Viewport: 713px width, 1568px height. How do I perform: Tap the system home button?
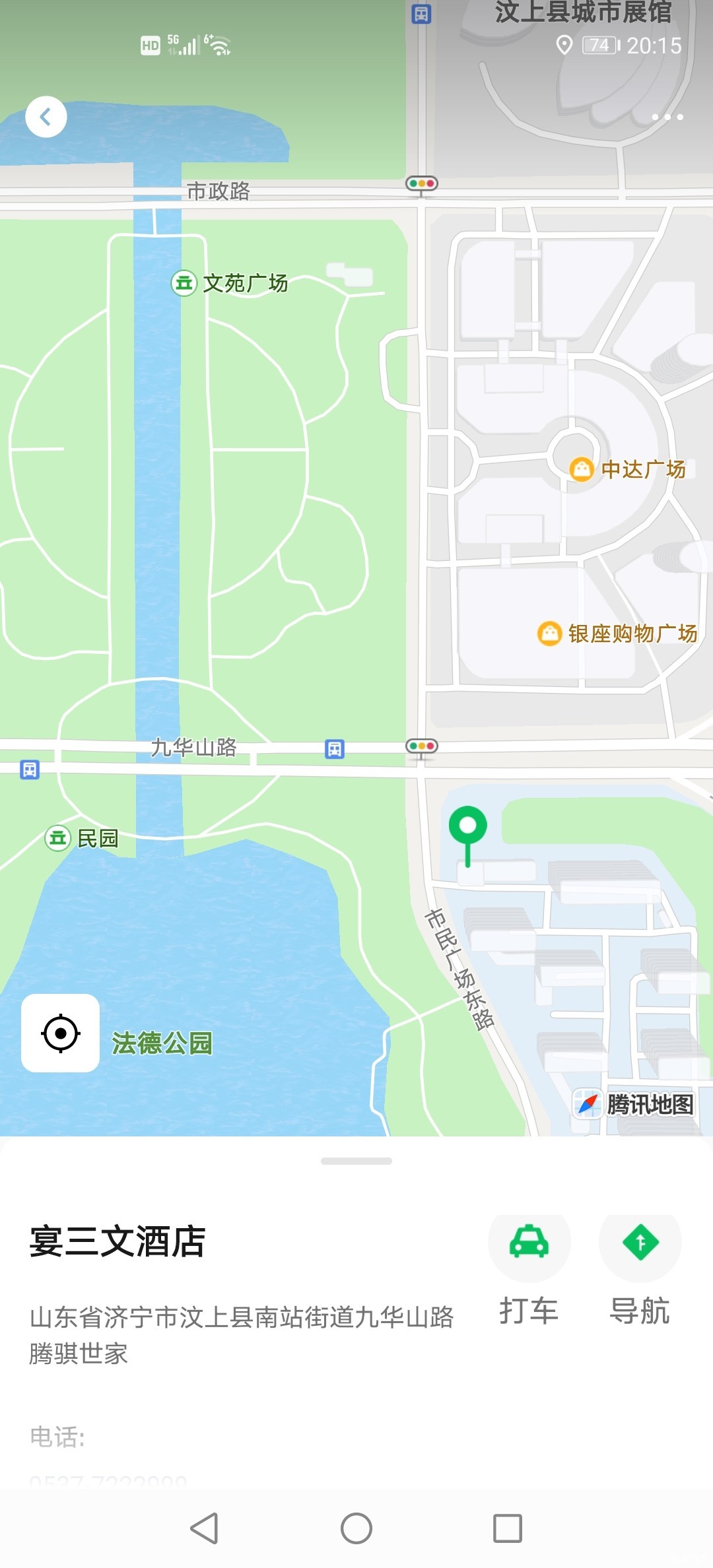(356, 1528)
